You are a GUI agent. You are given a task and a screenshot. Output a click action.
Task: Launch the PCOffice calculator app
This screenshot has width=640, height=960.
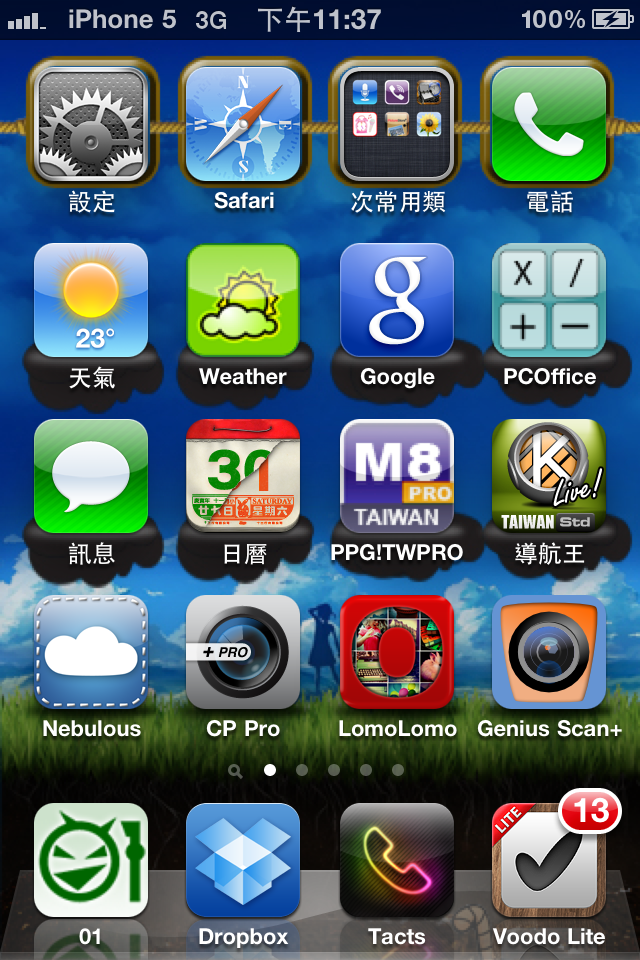click(548, 300)
